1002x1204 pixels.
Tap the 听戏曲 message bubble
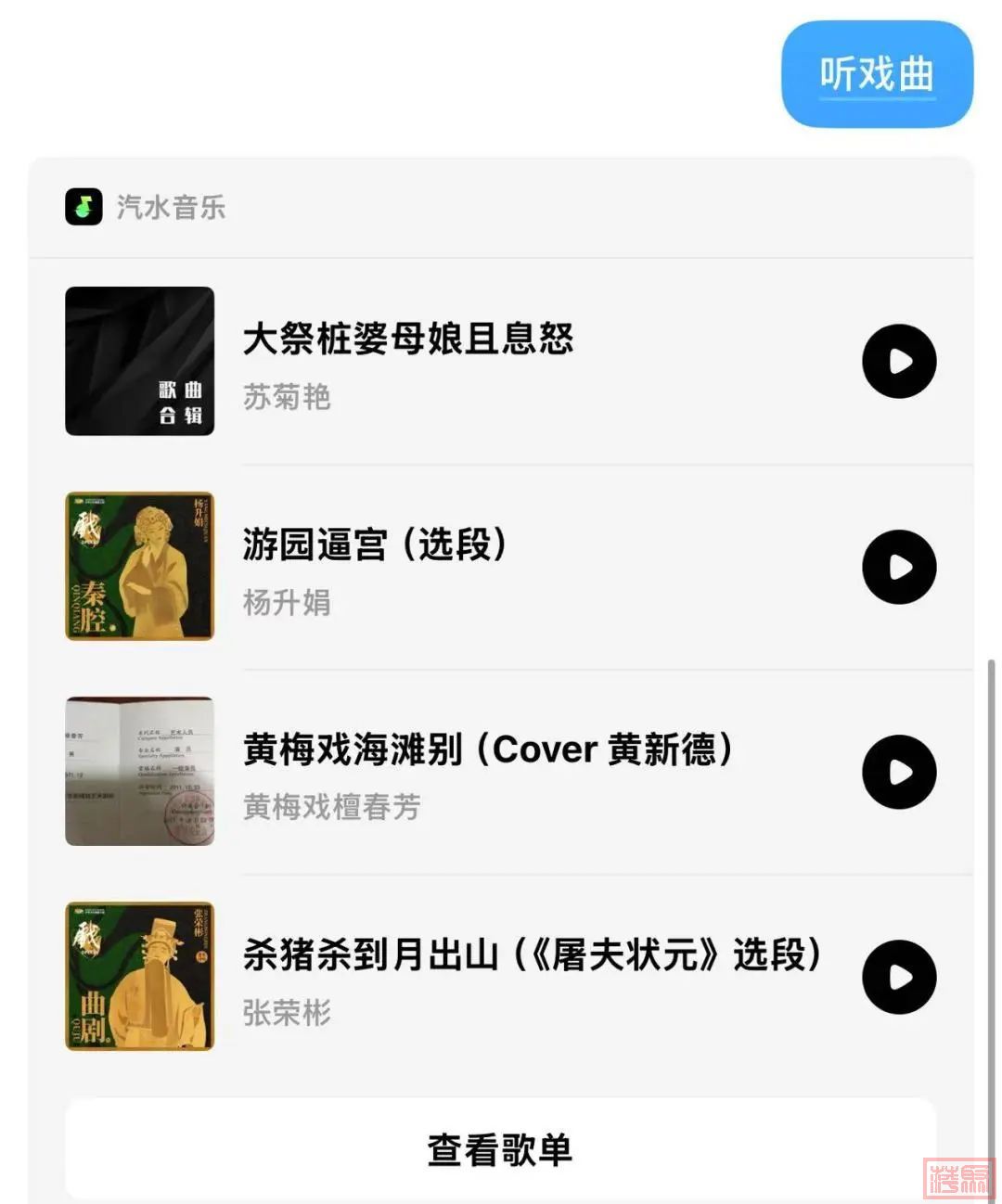pyautogui.click(x=877, y=74)
